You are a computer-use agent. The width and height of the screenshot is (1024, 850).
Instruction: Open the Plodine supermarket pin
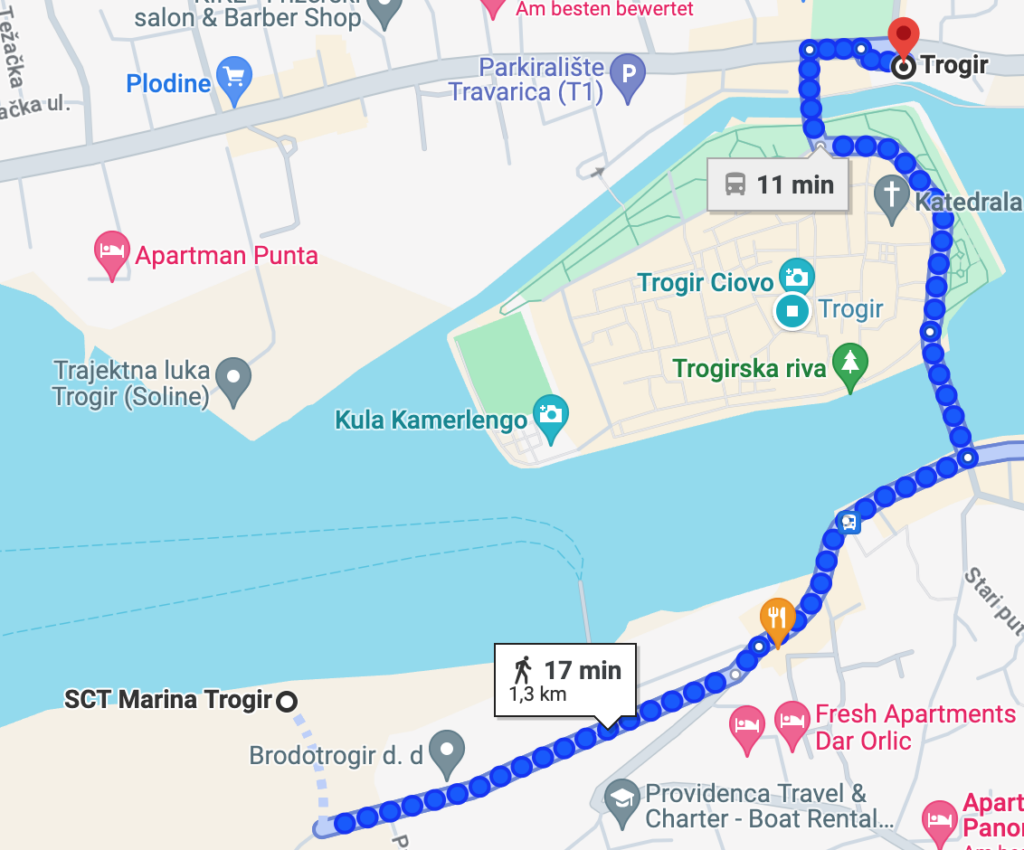(x=236, y=76)
